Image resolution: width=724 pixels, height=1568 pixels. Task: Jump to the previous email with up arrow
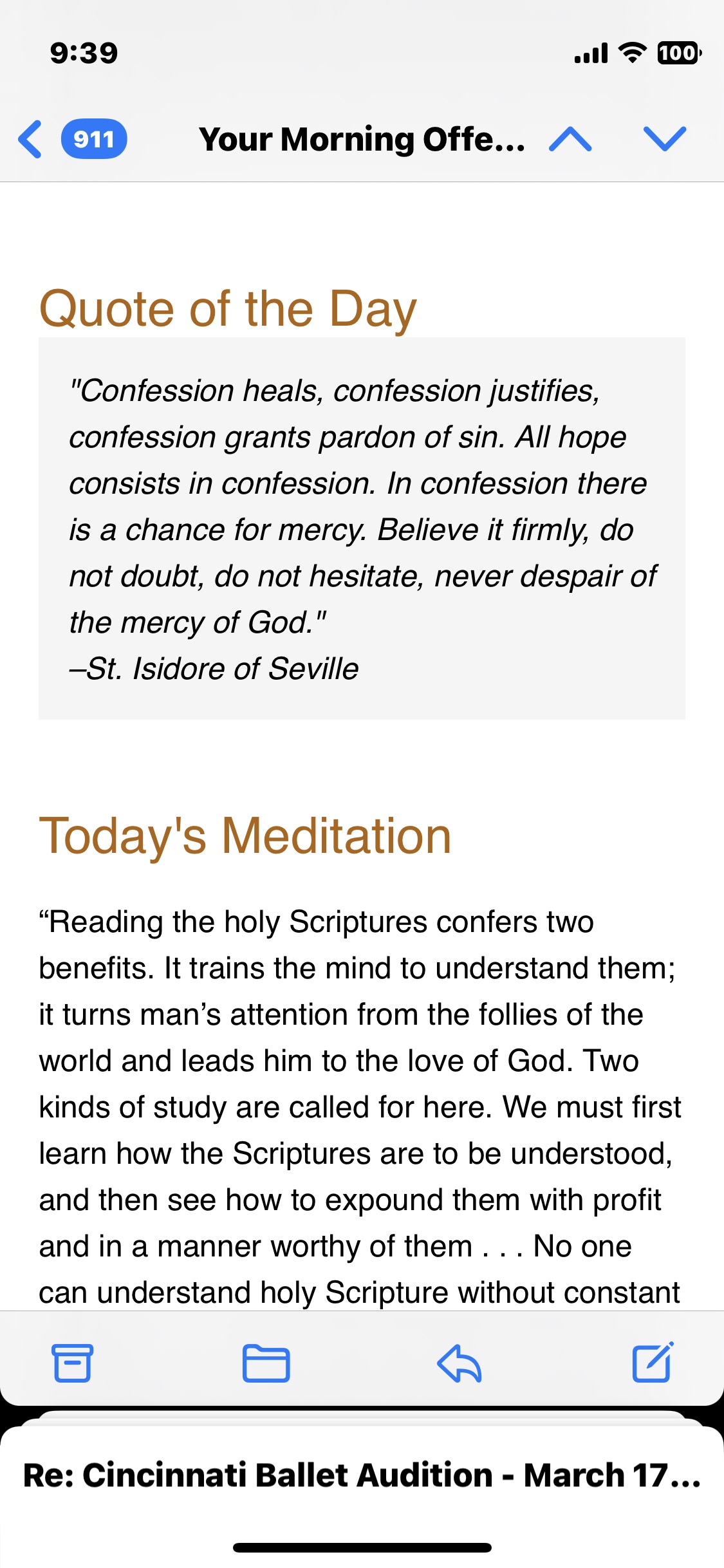coord(570,139)
